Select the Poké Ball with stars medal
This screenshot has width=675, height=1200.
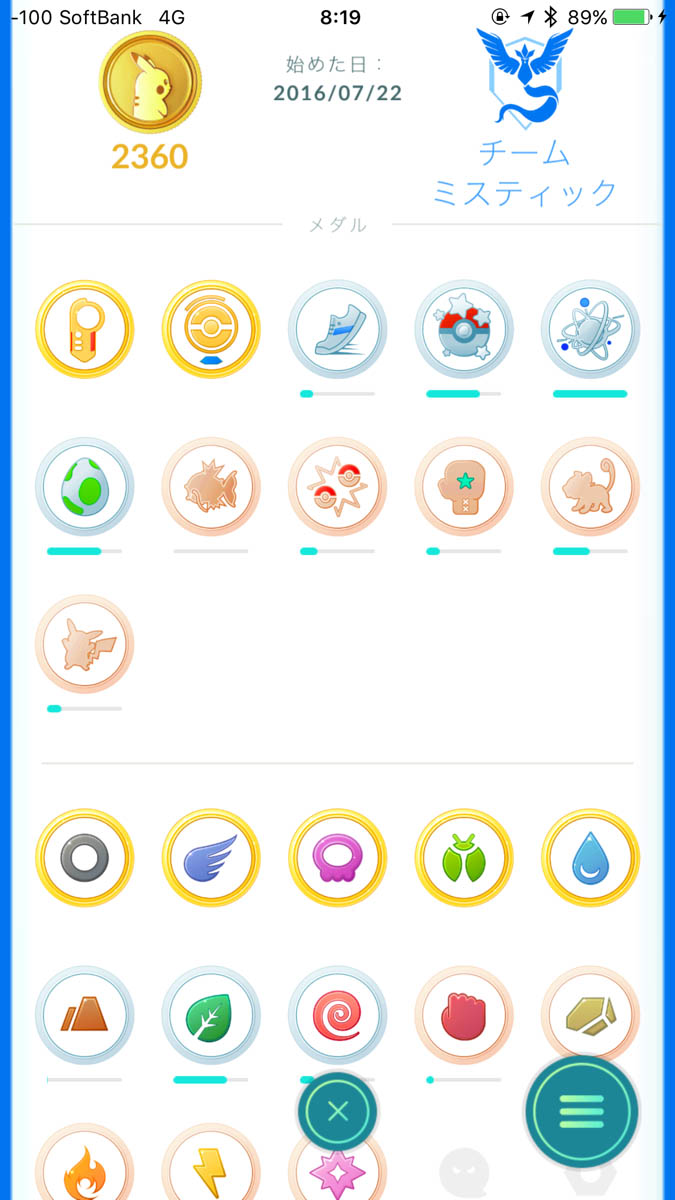point(464,329)
